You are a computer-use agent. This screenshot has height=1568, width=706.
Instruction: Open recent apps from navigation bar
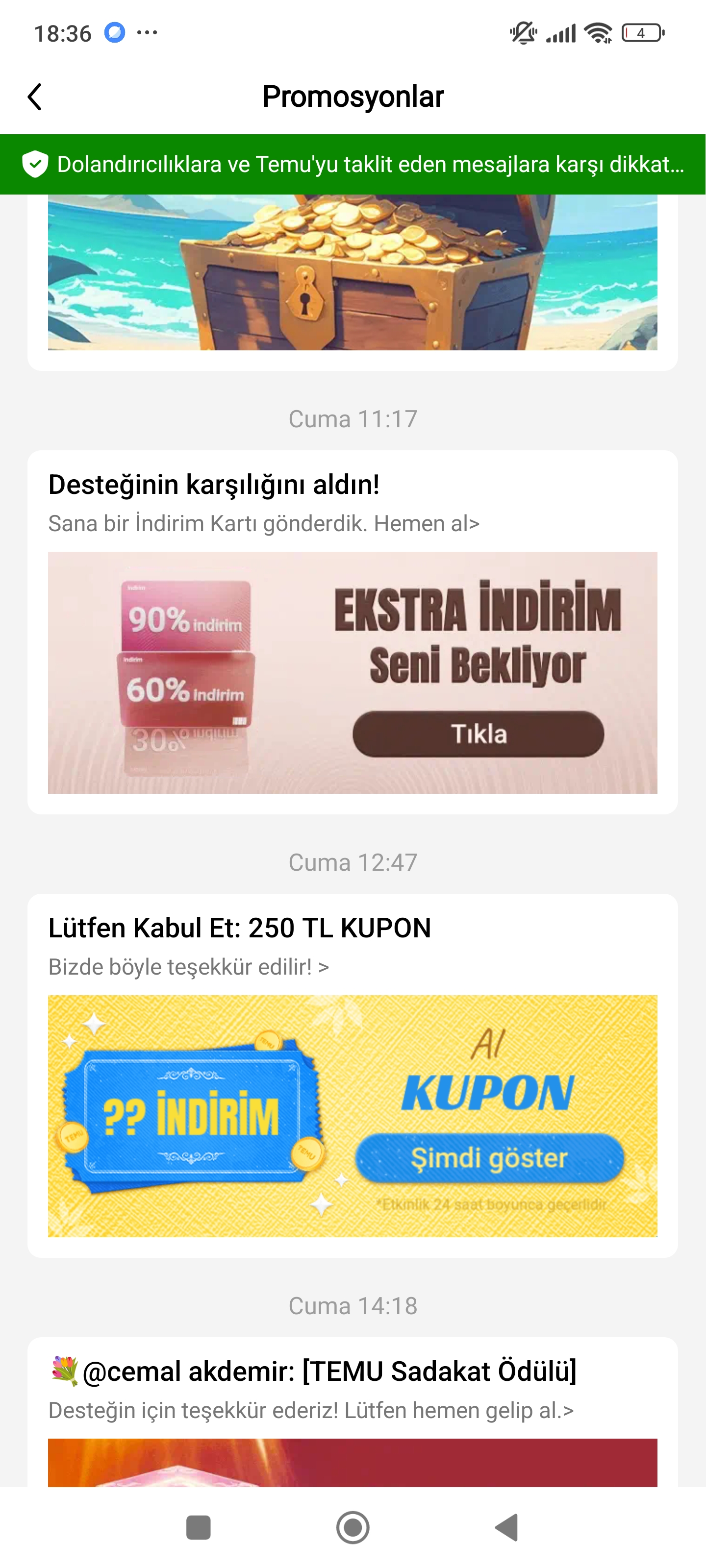[198, 1528]
